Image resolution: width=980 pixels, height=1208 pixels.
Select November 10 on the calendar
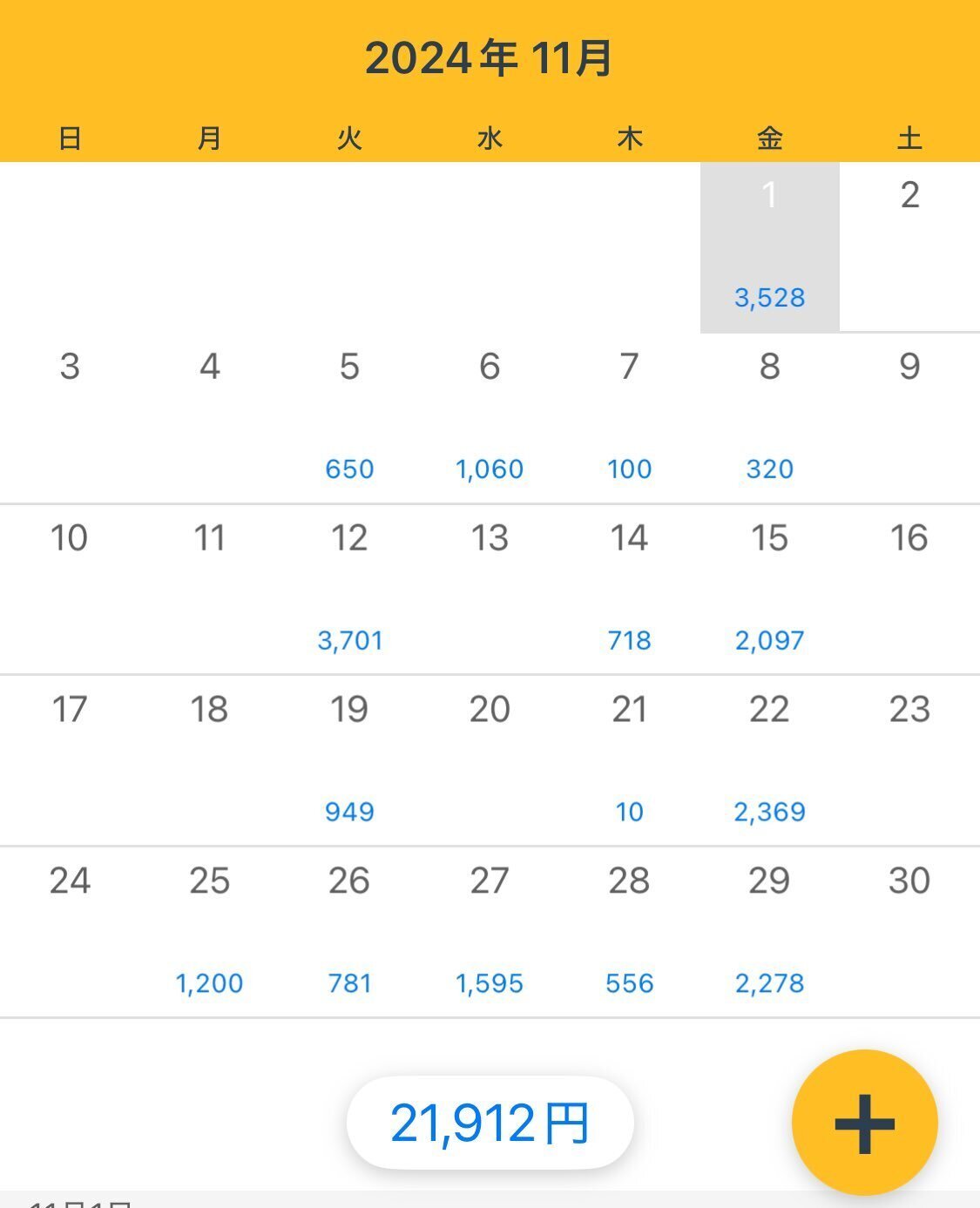(x=69, y=589)
